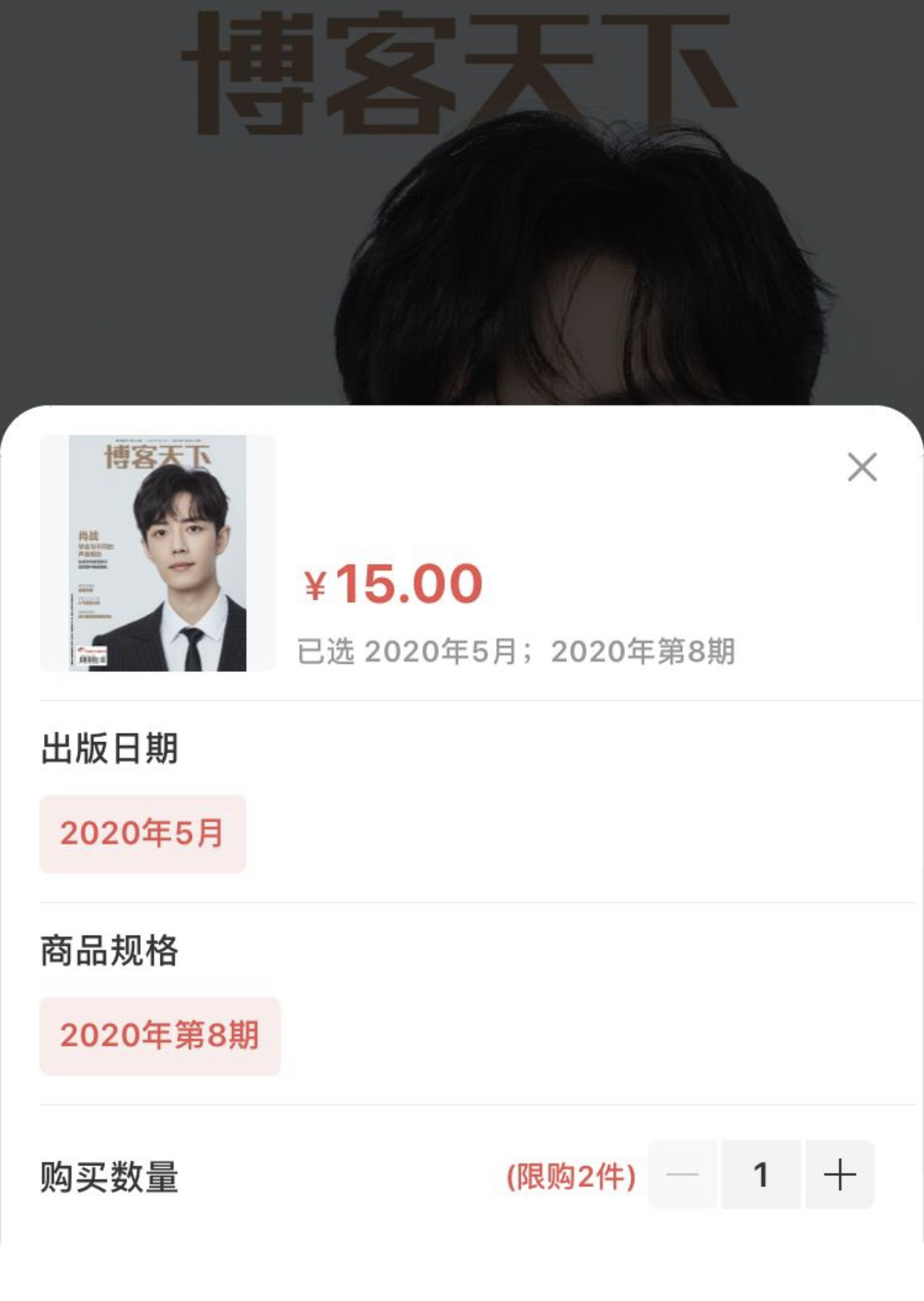Choose the 2020年第8期 specification chip

click(160, 1036)
